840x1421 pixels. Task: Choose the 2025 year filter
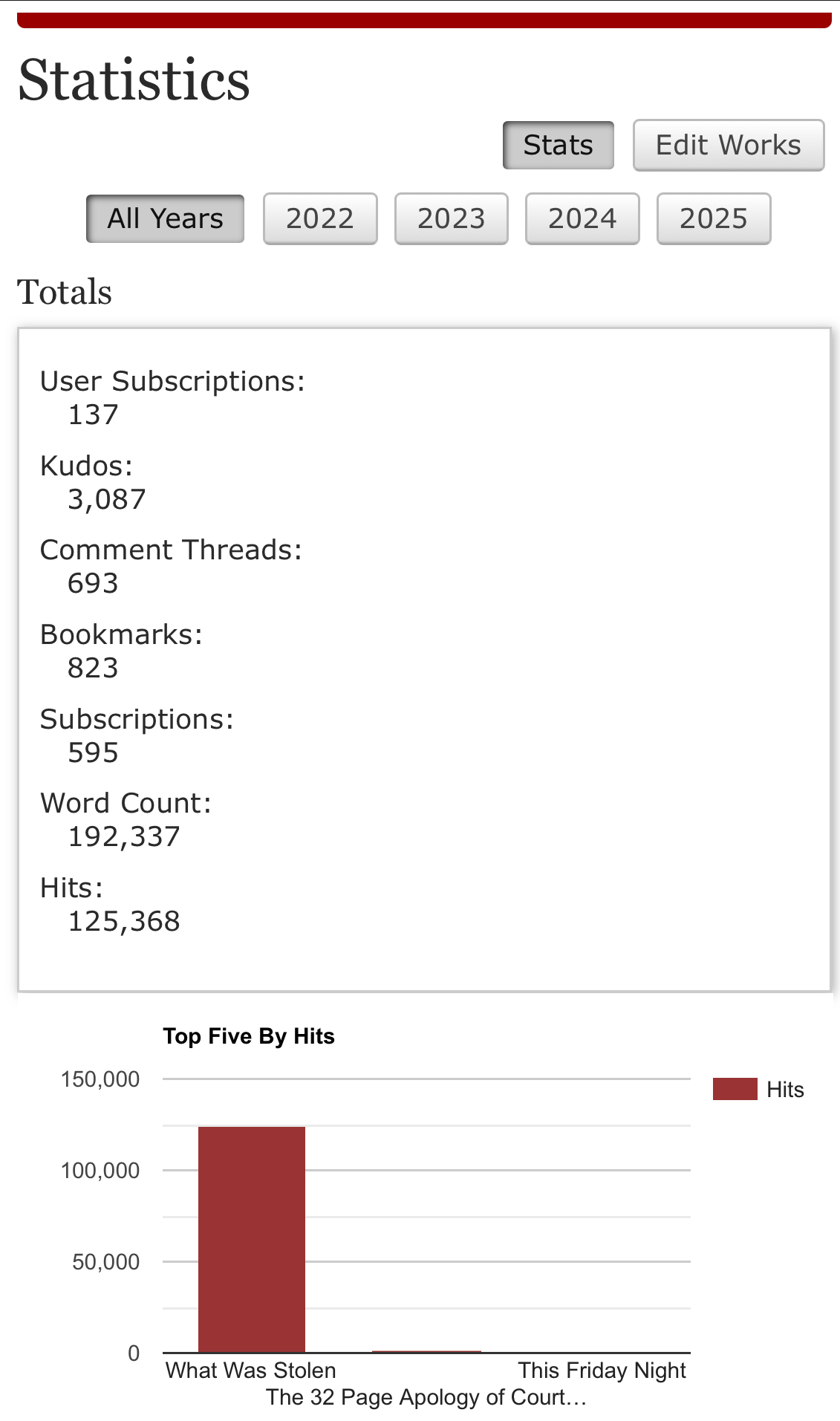(x=713, y=218)
